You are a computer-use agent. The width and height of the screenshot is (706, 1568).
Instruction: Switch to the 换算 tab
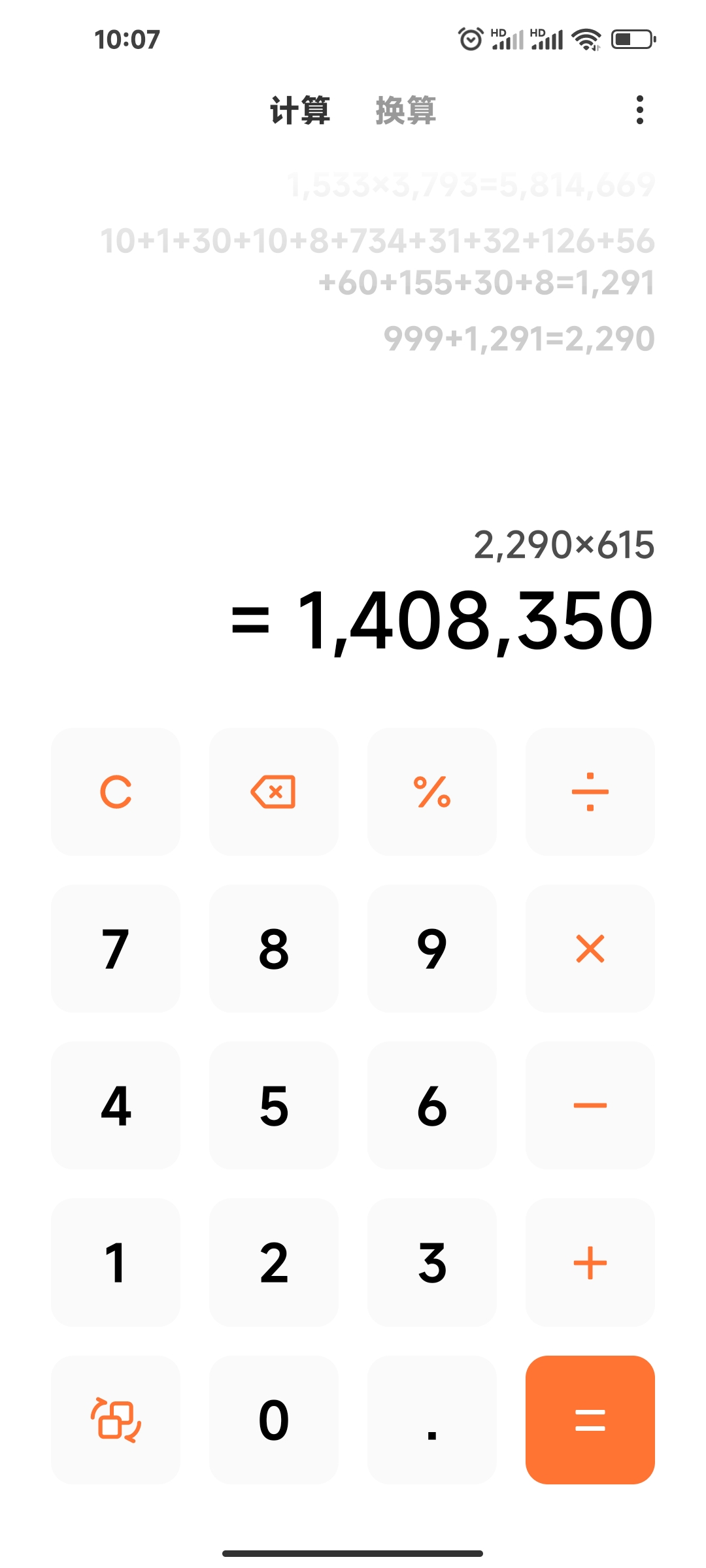click(405, 110)
